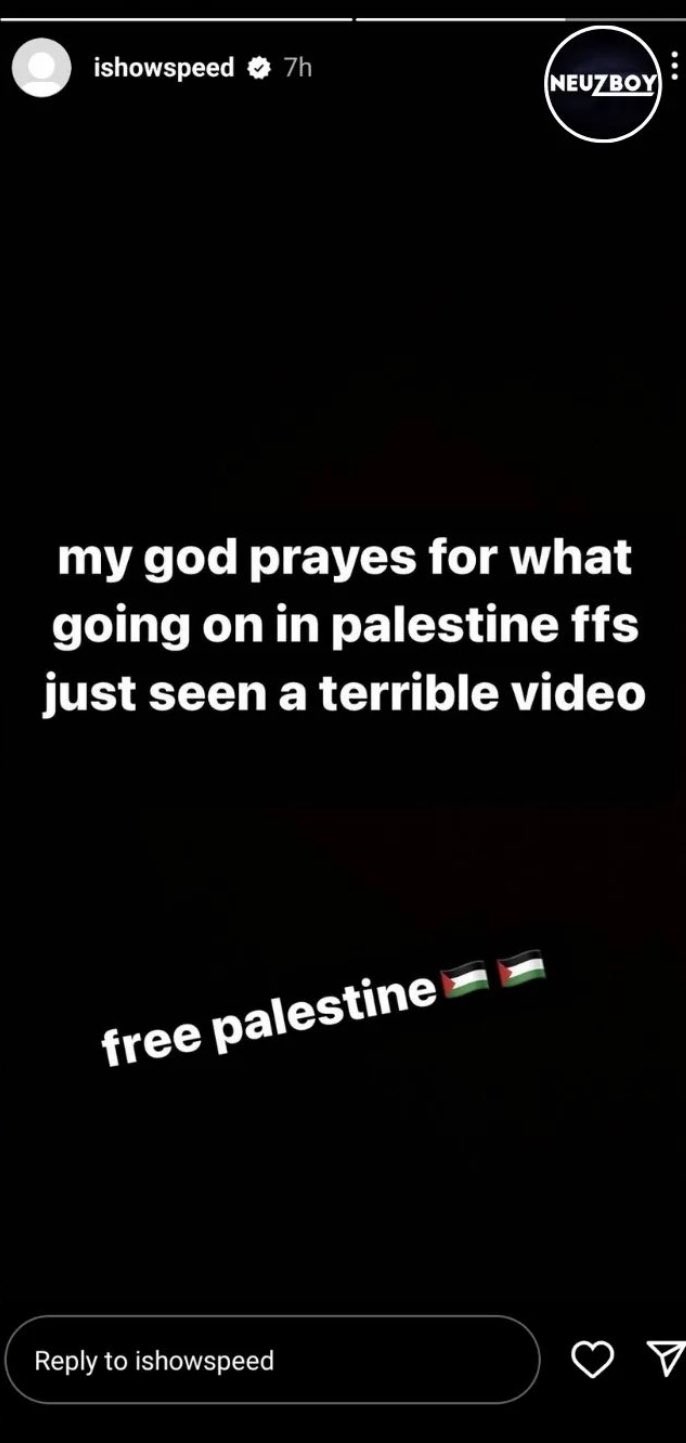Like this story with the heart
Screen dimensions: 686x1443
(x=592, y=1359)
